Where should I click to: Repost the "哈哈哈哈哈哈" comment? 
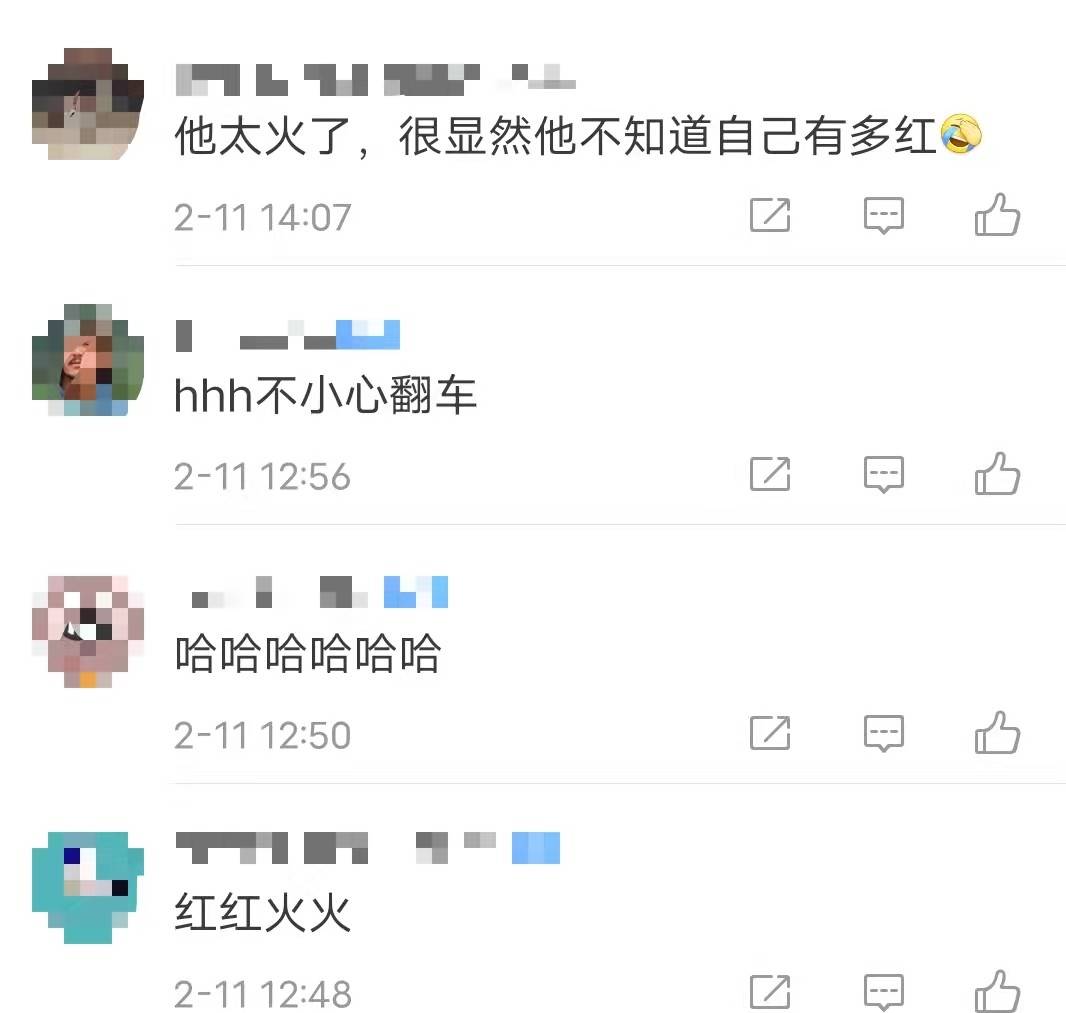770,733
